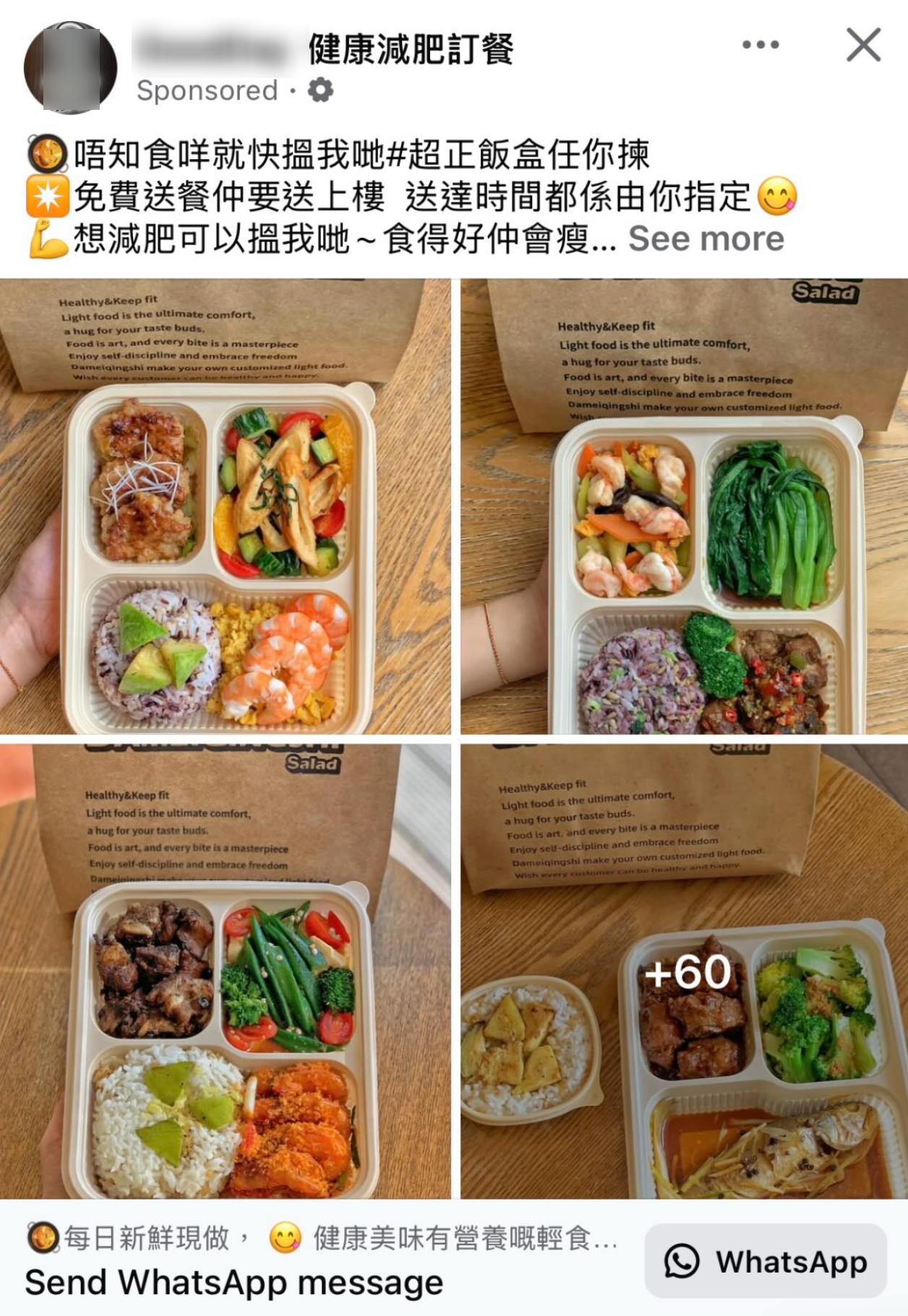Open ad options via the ellipsis menu
This screenshot has height=1316, width=908.
tap(760, 46)
